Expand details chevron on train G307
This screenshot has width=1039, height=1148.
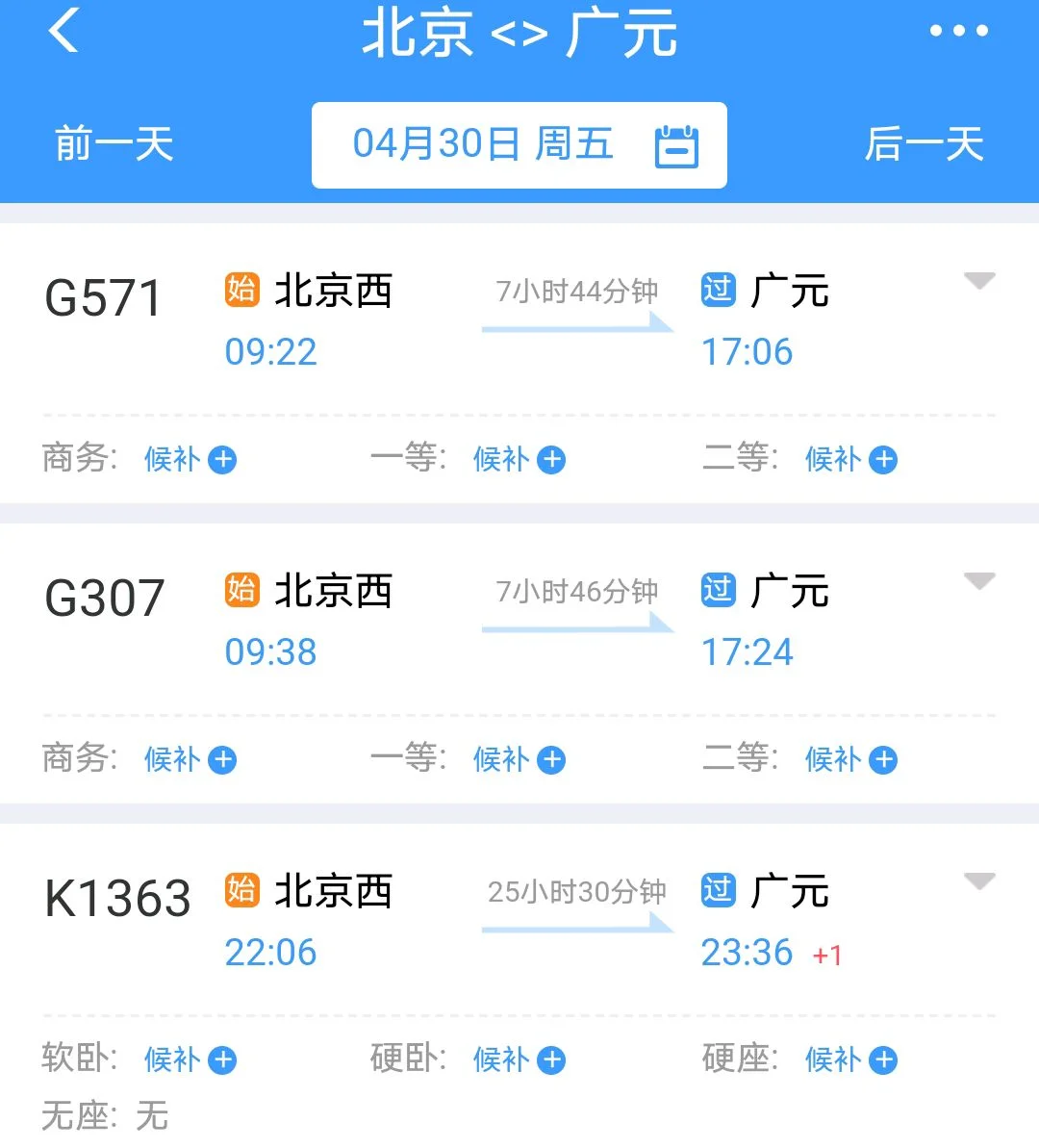(x=981, y=581)
